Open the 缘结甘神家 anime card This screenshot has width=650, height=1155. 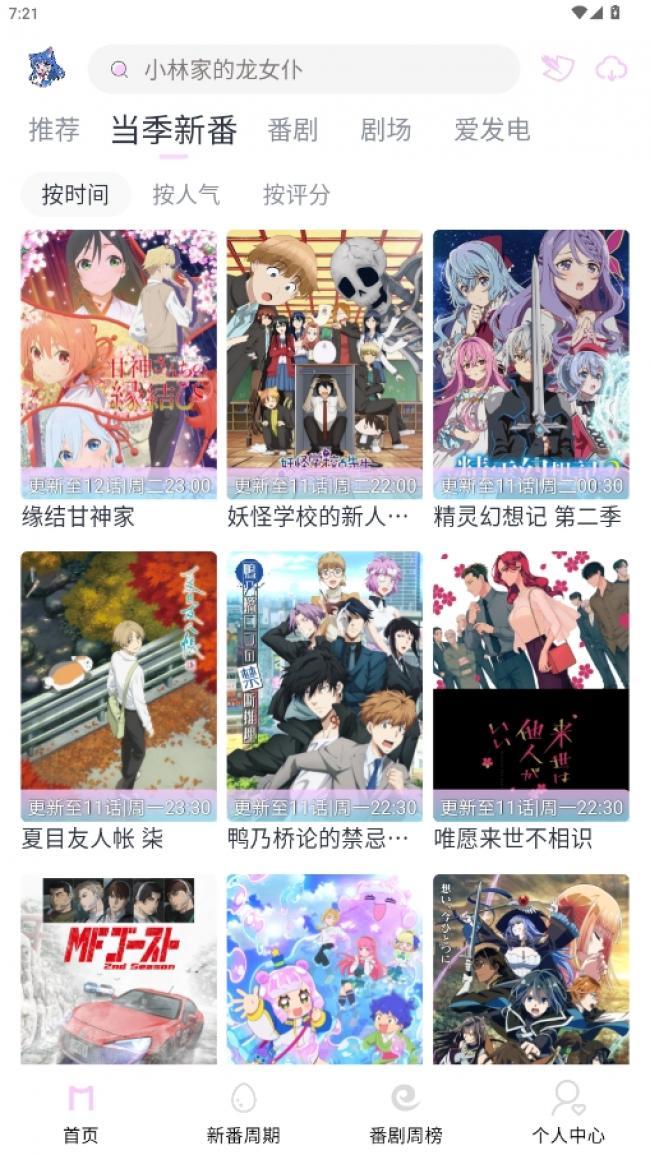(118, 365)
